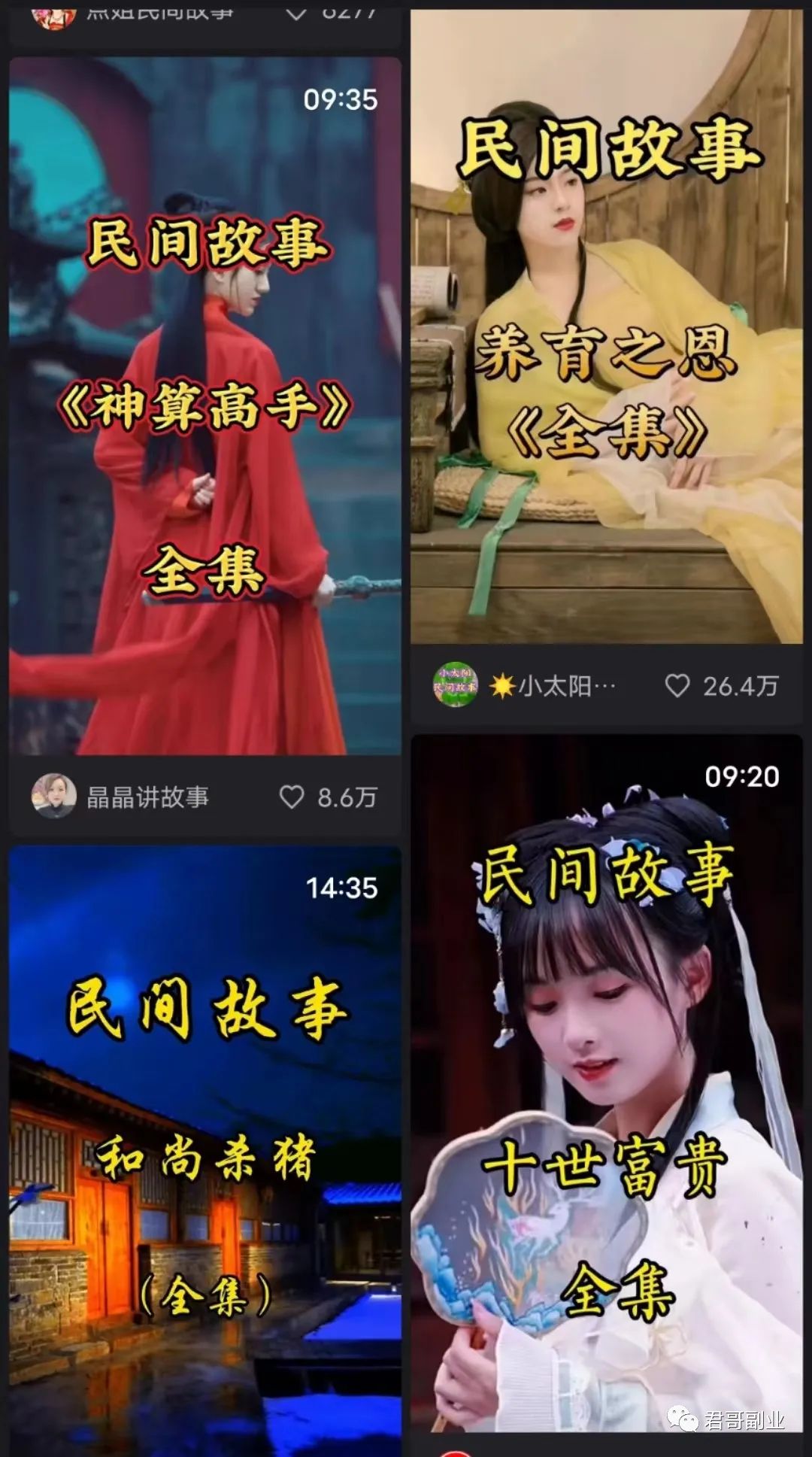Like the video by 晶晶讲故事
This screenshot has height=1457, width=812.
[x=292, y=797]
